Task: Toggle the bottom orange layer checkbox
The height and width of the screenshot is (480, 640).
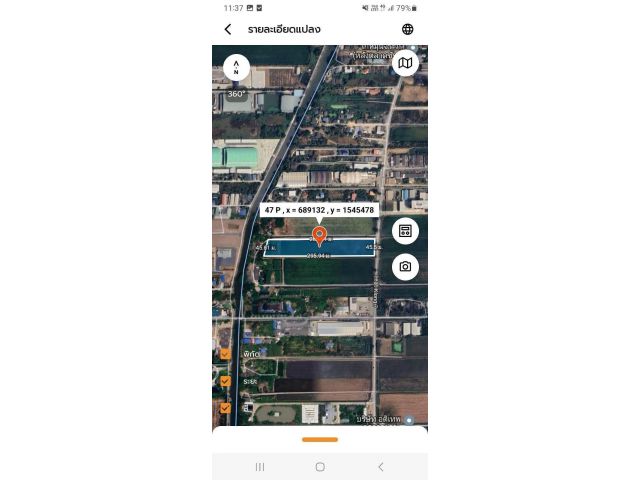Action: pos(225,407)
